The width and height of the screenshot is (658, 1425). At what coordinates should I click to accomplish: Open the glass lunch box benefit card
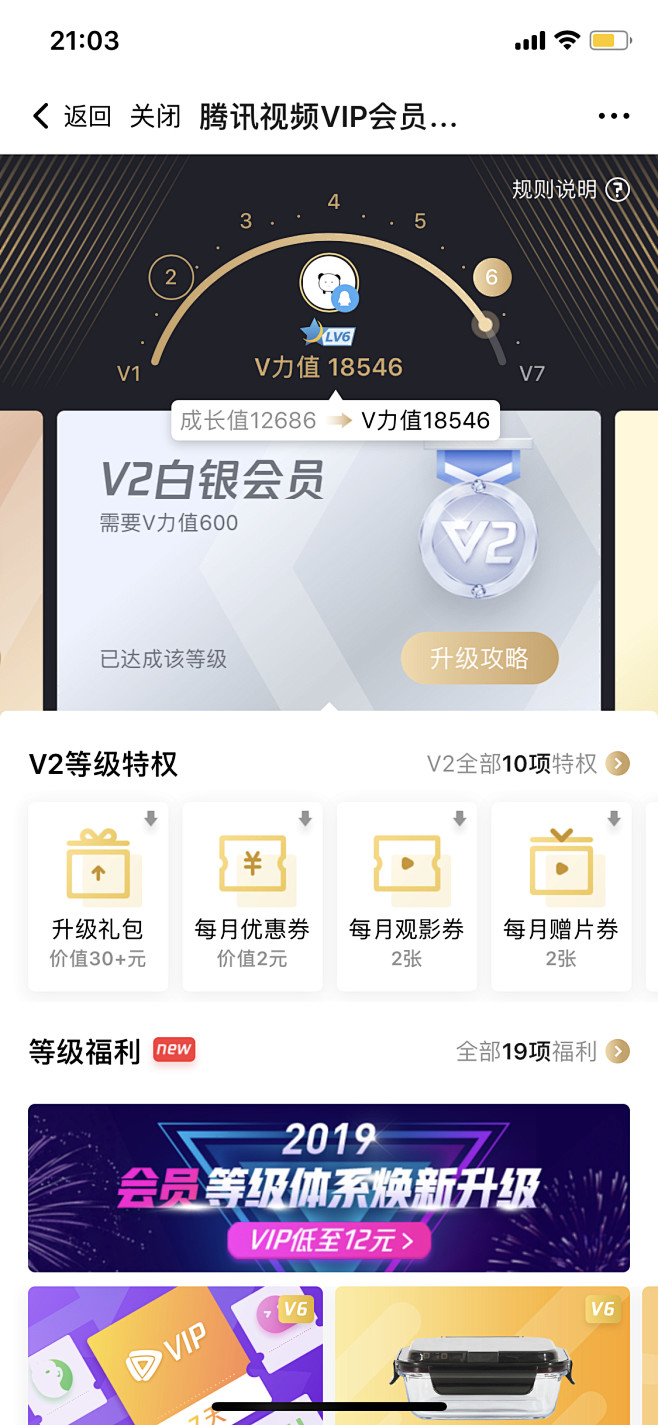tap(482, 1355)
